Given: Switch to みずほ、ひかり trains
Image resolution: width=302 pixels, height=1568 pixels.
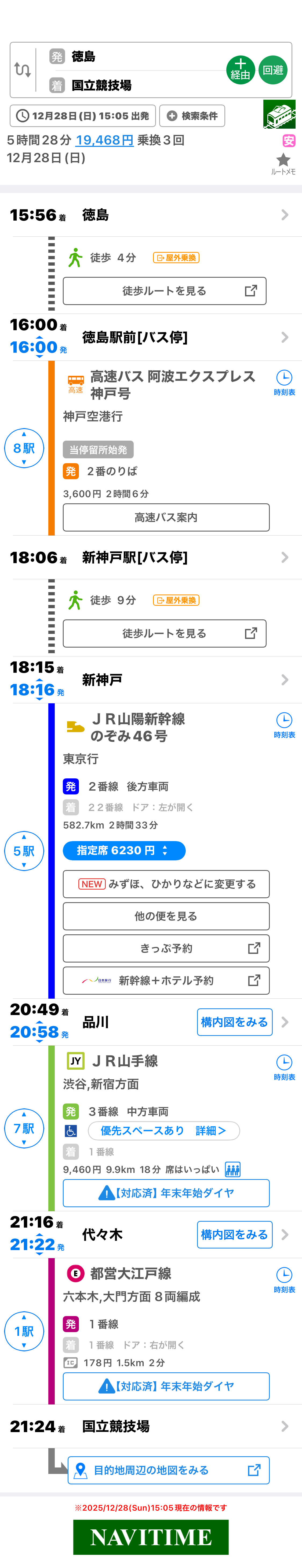Looking at the screenshot, I should point(166,884).
